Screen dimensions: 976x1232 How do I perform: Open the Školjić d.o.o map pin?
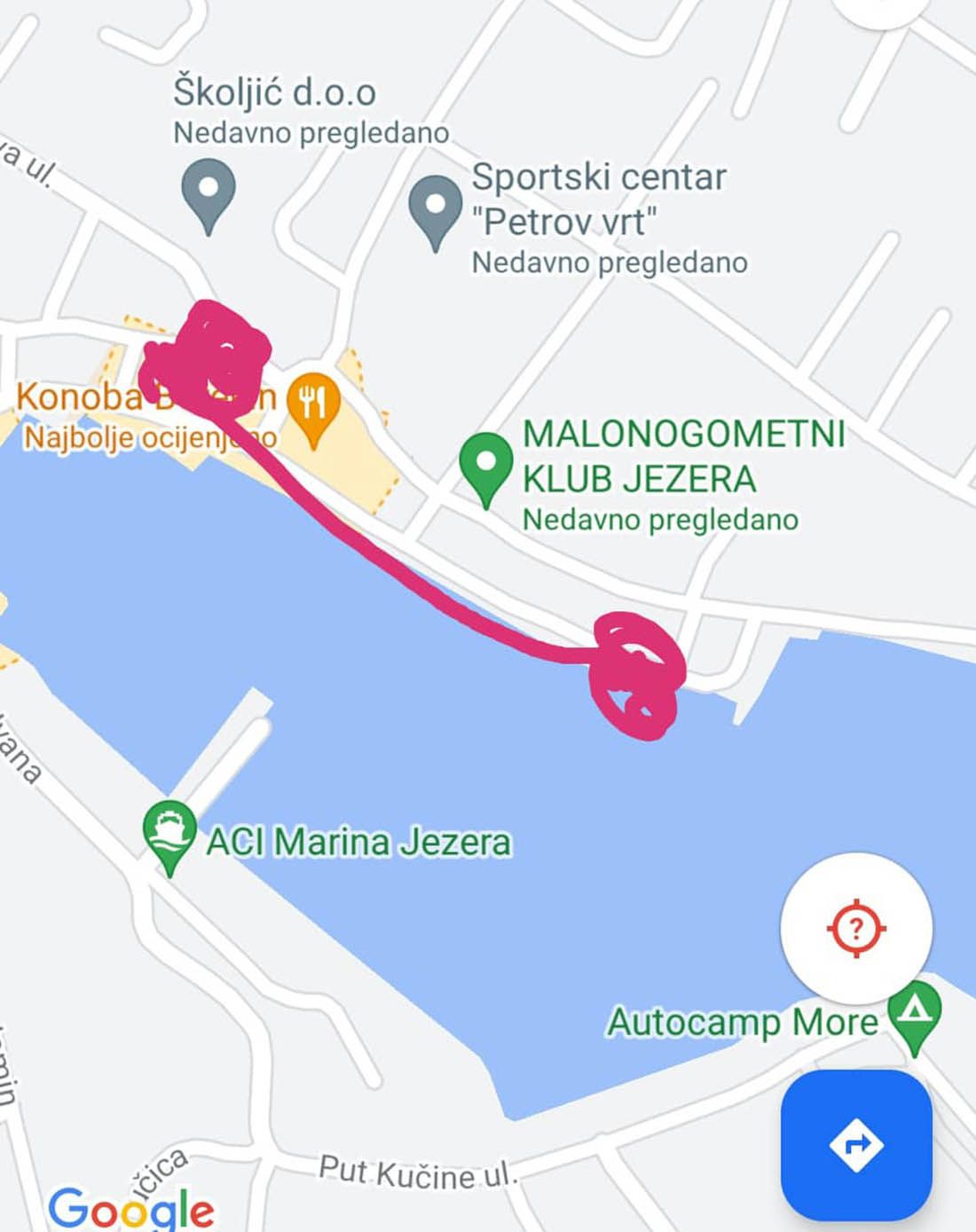click(209, 192)
